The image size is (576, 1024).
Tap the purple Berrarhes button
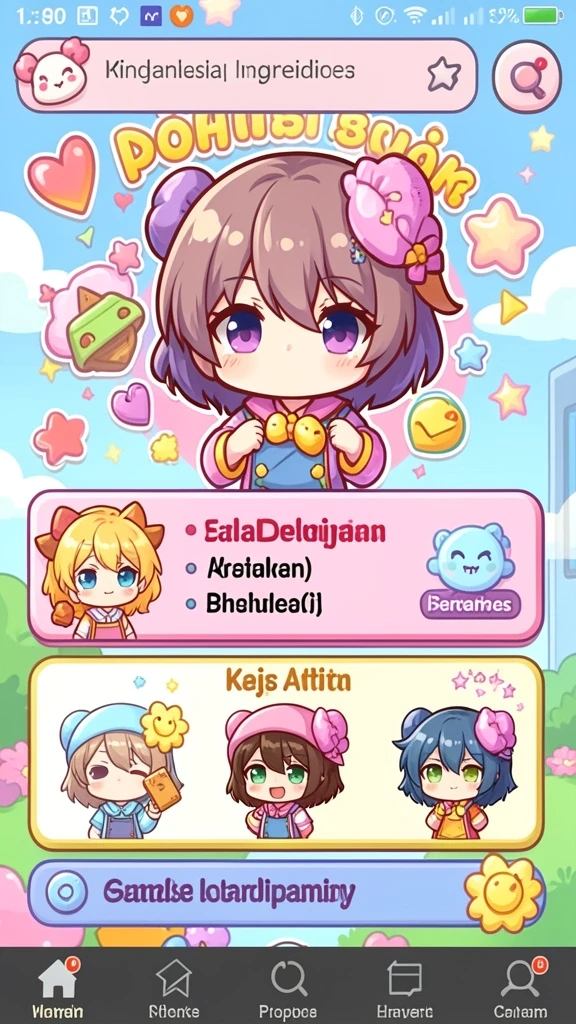click(470, 604)
